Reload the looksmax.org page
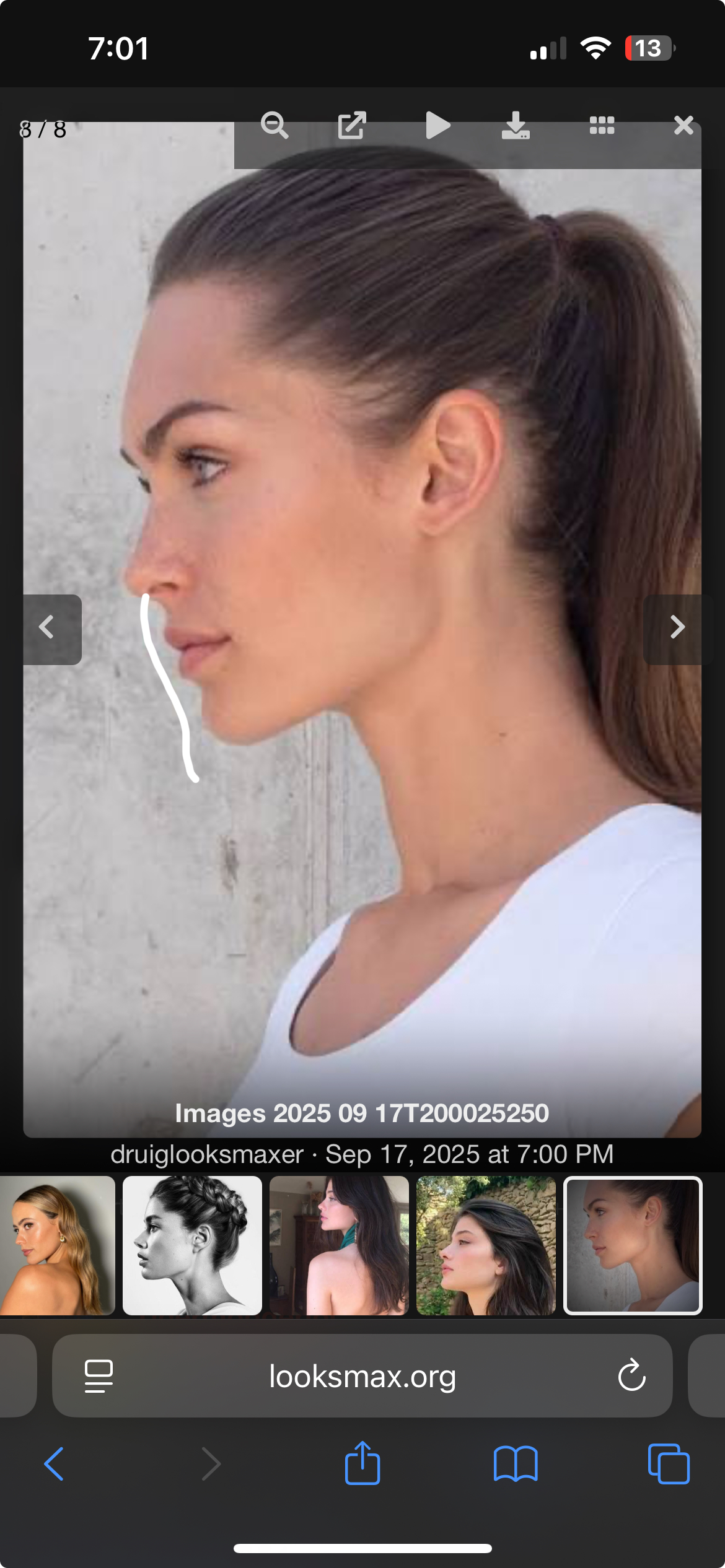The width and height of the screenshot is (725, 1568). click(x=631, y=1375)
